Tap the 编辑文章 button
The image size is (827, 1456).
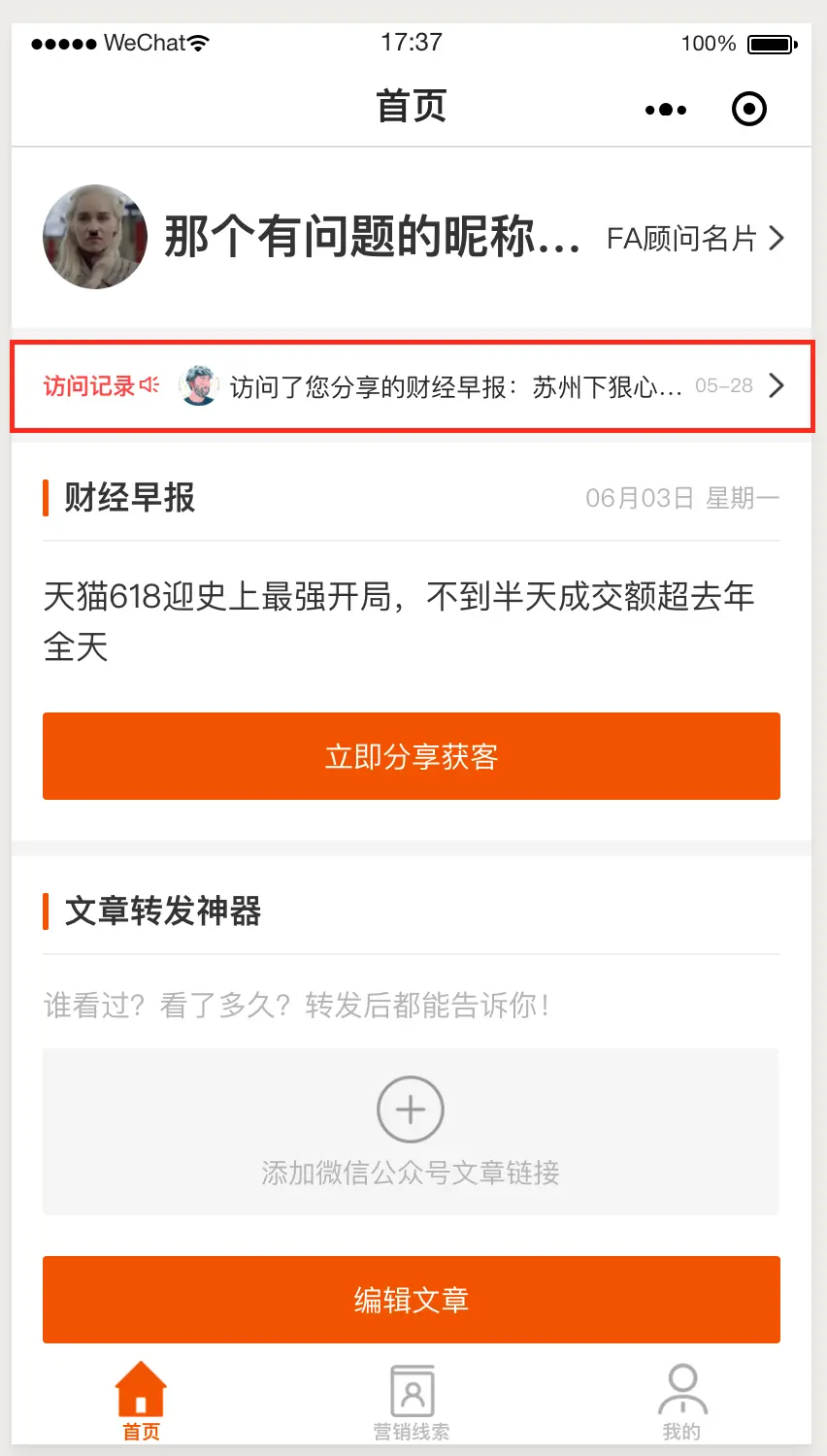(x=412, y=1300)
